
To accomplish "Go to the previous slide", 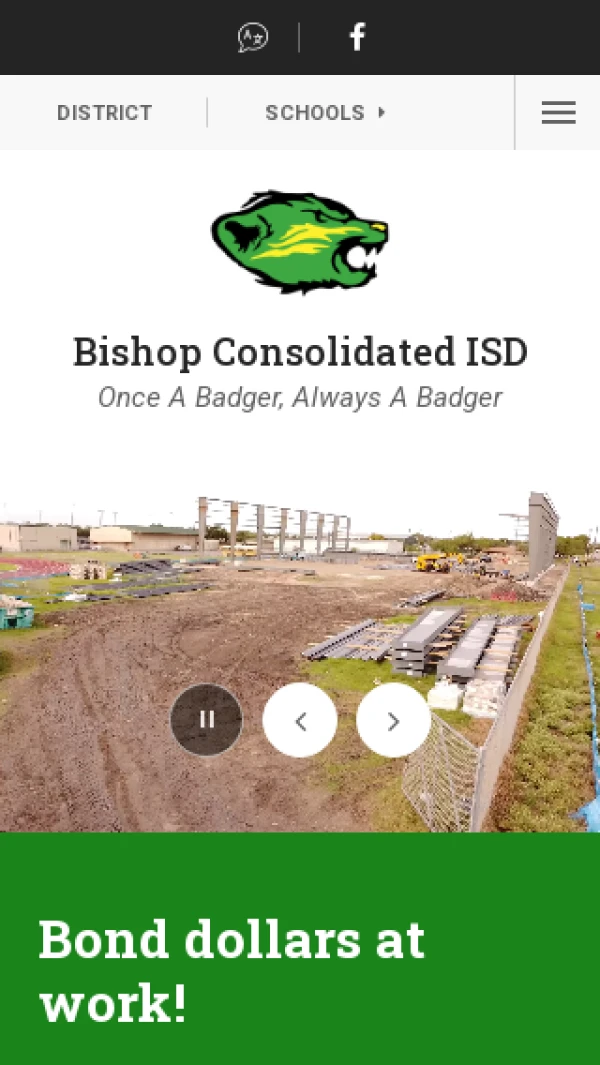I will tap(300, 720).
